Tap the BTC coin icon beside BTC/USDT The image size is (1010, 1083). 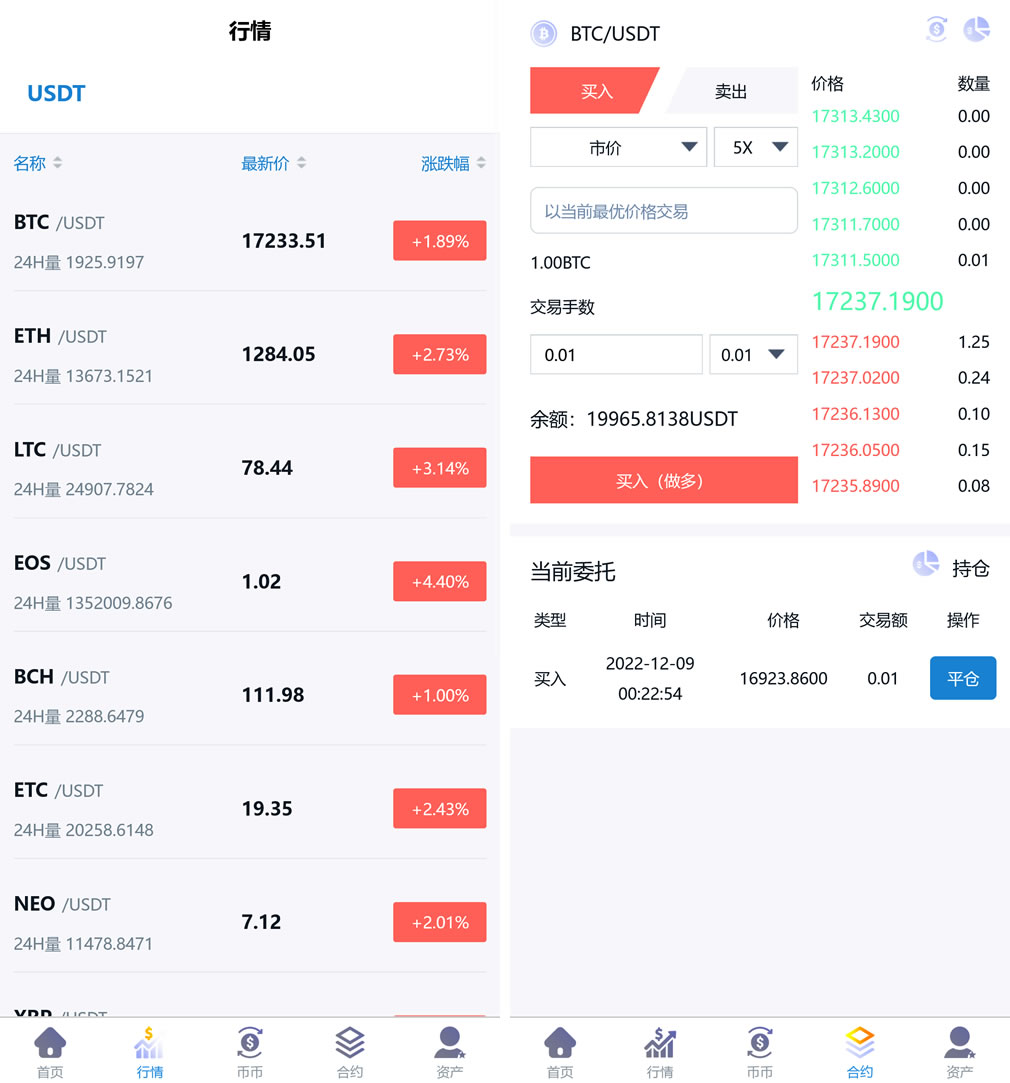coord(543,33)
